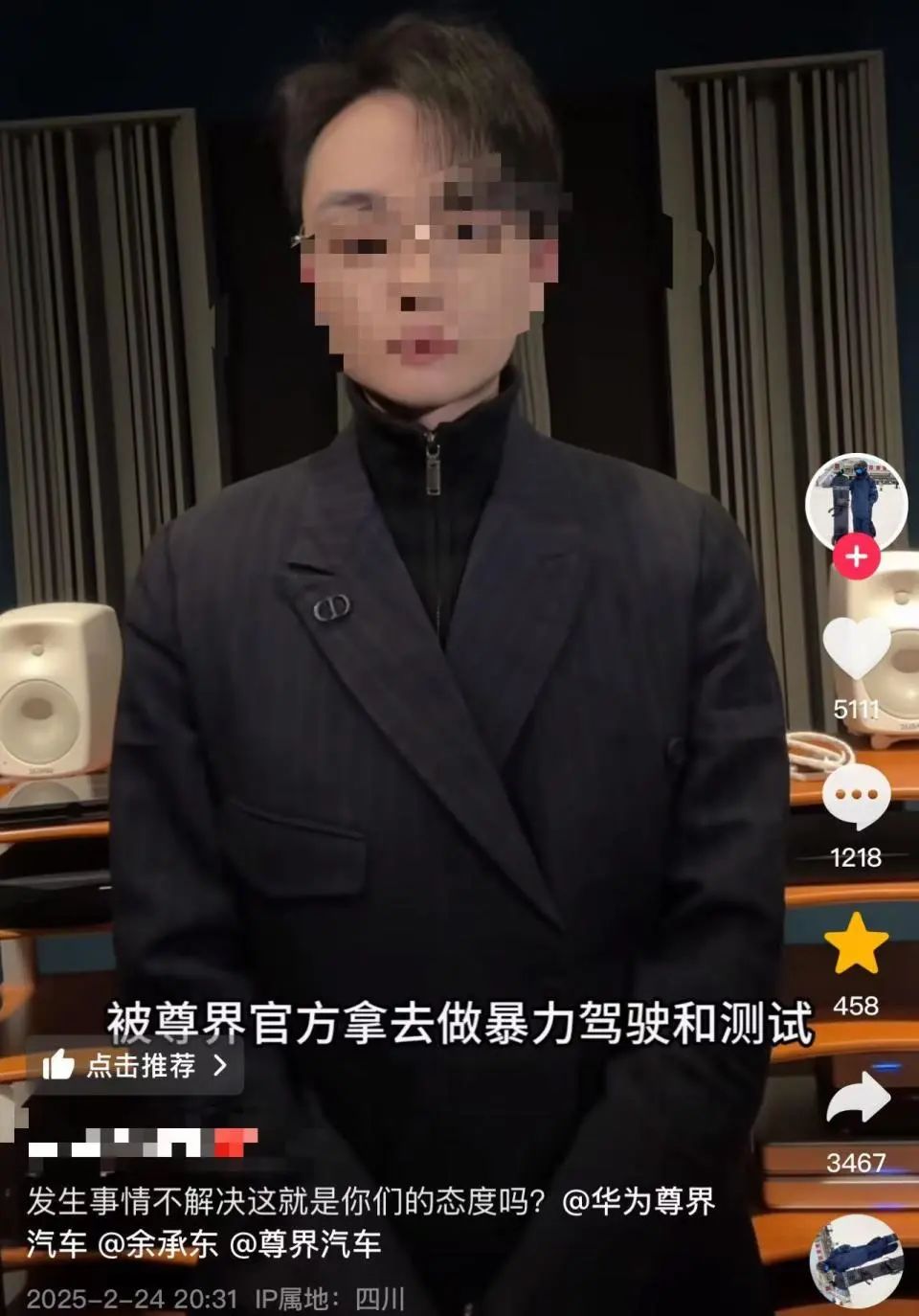Follow the creator with the red plus button
This screenshot has width=919, height=1316.
856,557
